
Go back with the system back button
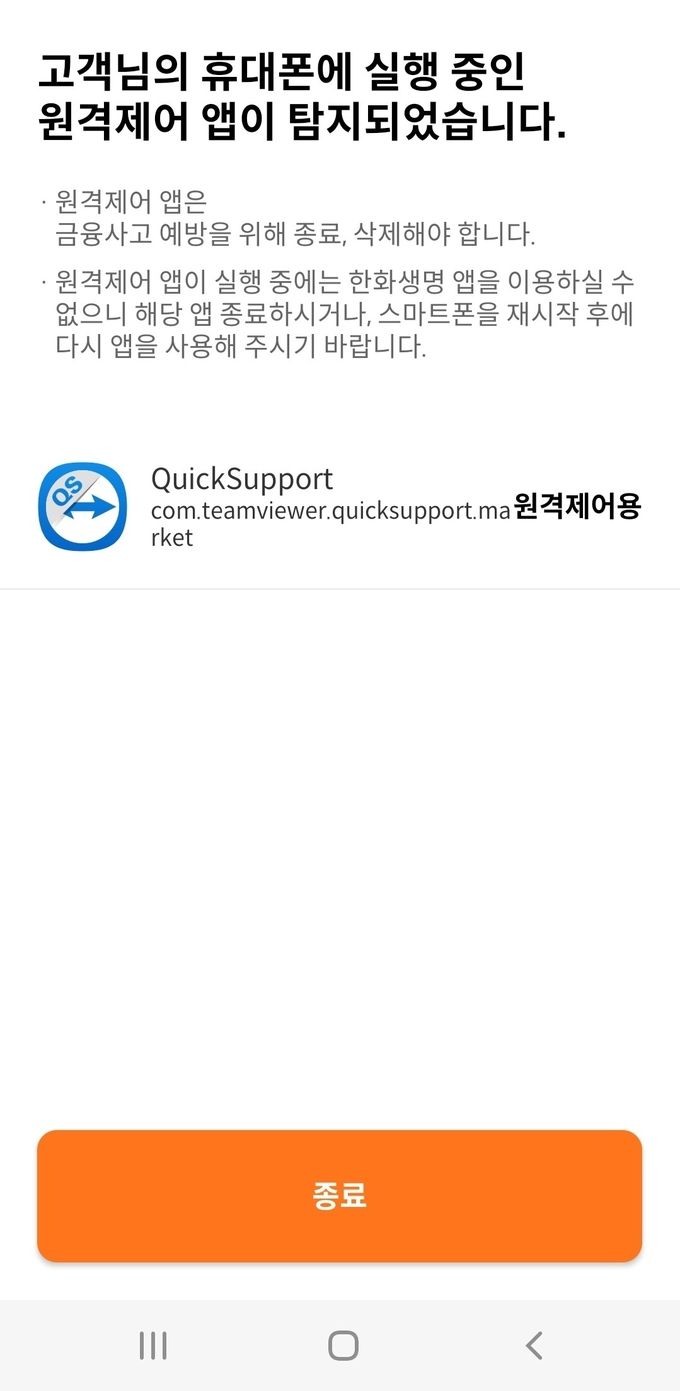[x=534, y=1345]
